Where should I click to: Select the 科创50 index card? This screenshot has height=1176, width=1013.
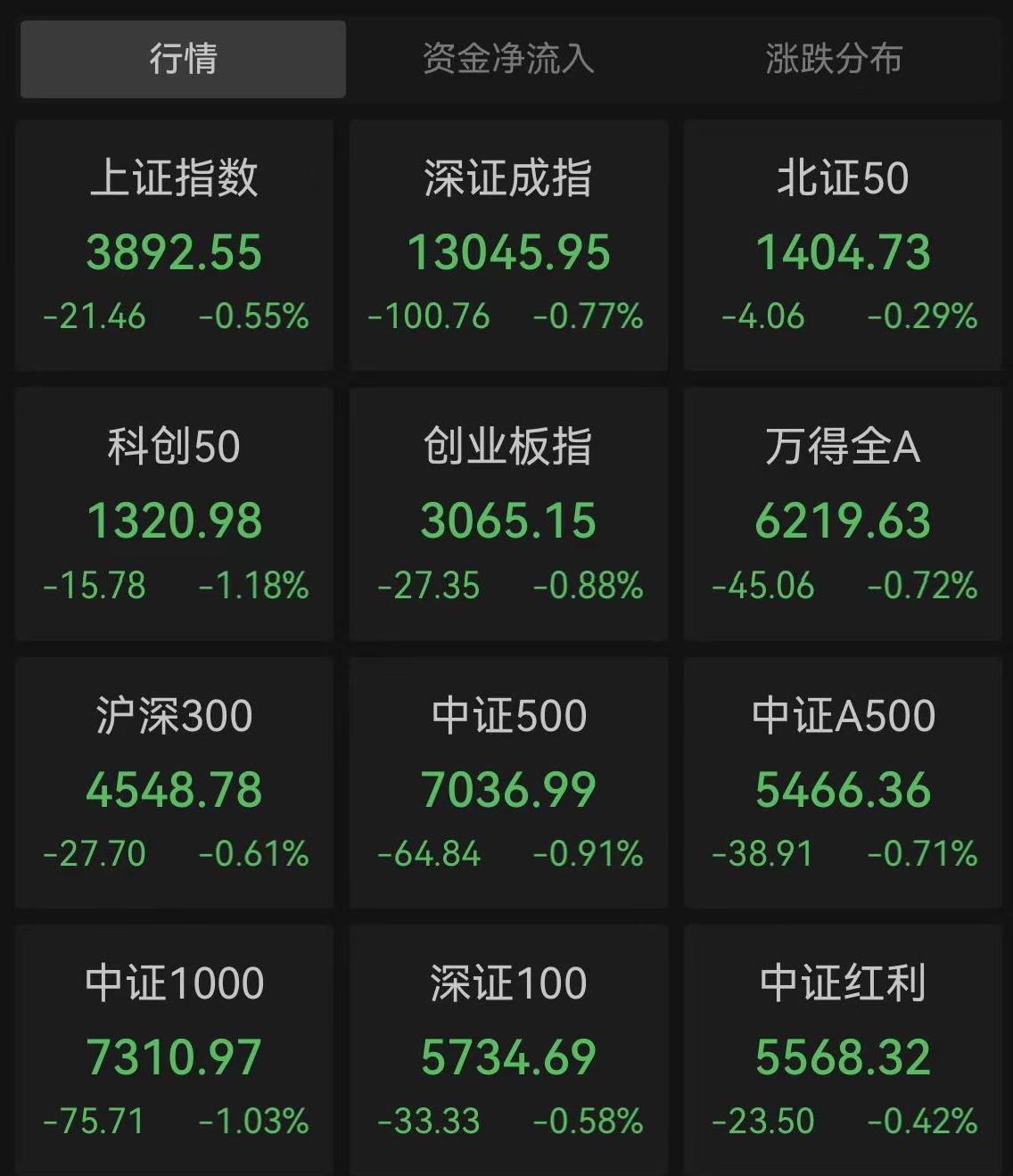click(175, 514)
